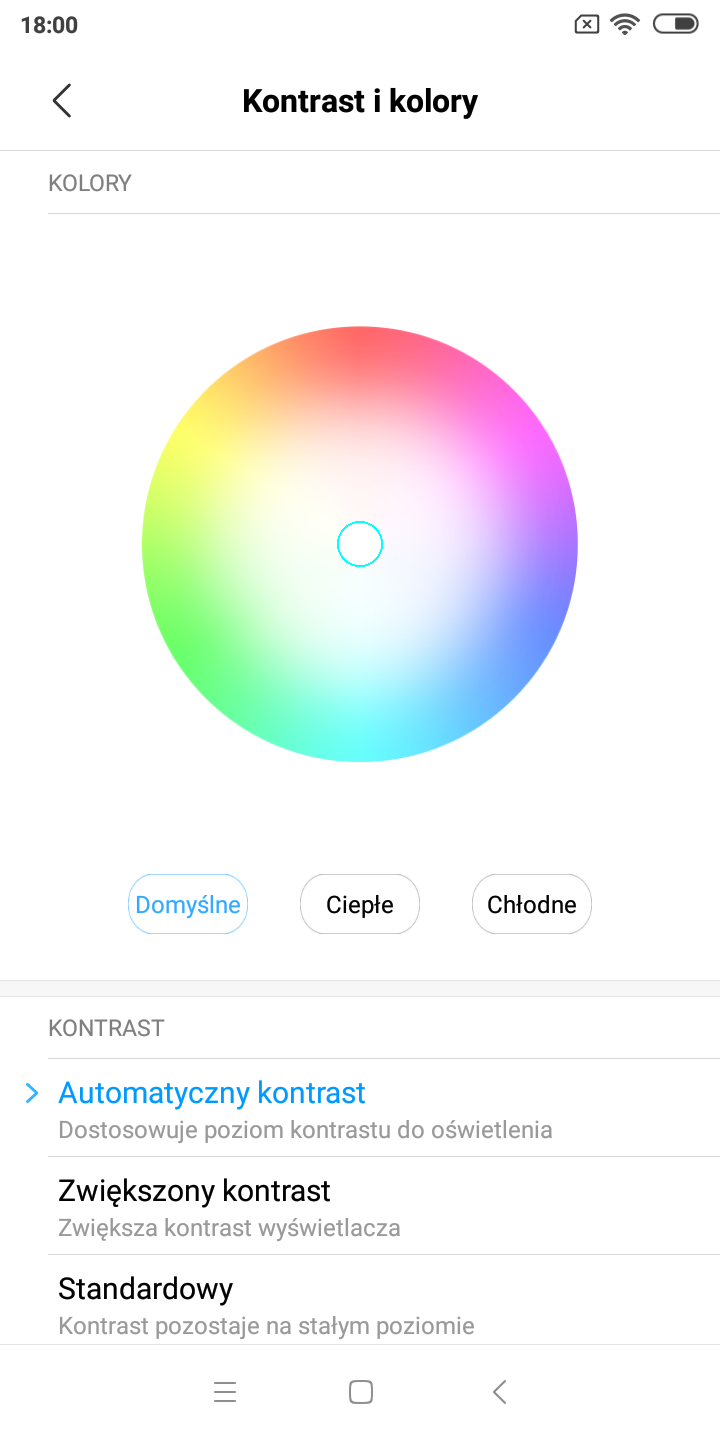Enable Zwiększony kontrast option
This screenshot has height=1440, width=720.
pyautogui.click(x=360, y=1206)
